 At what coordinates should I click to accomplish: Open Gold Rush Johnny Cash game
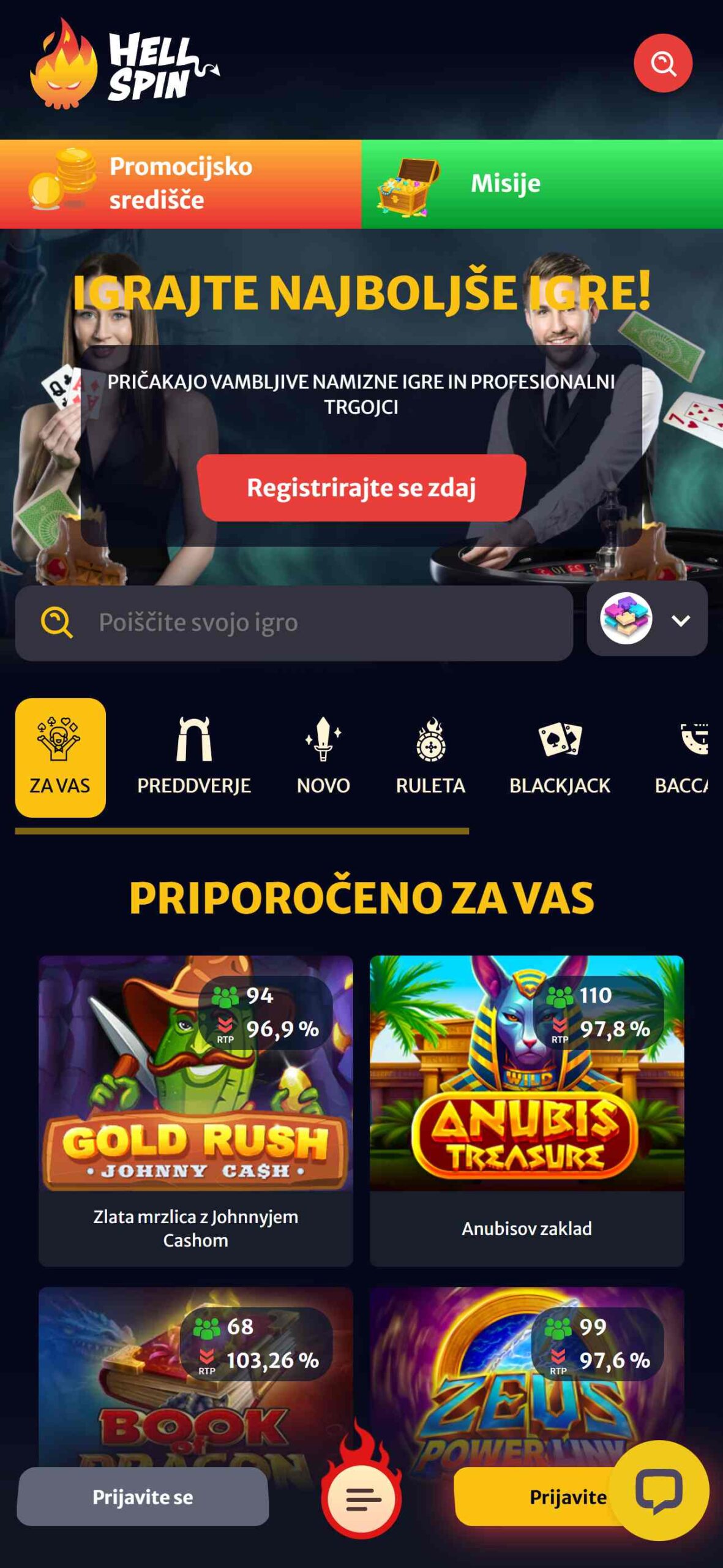196,1110
